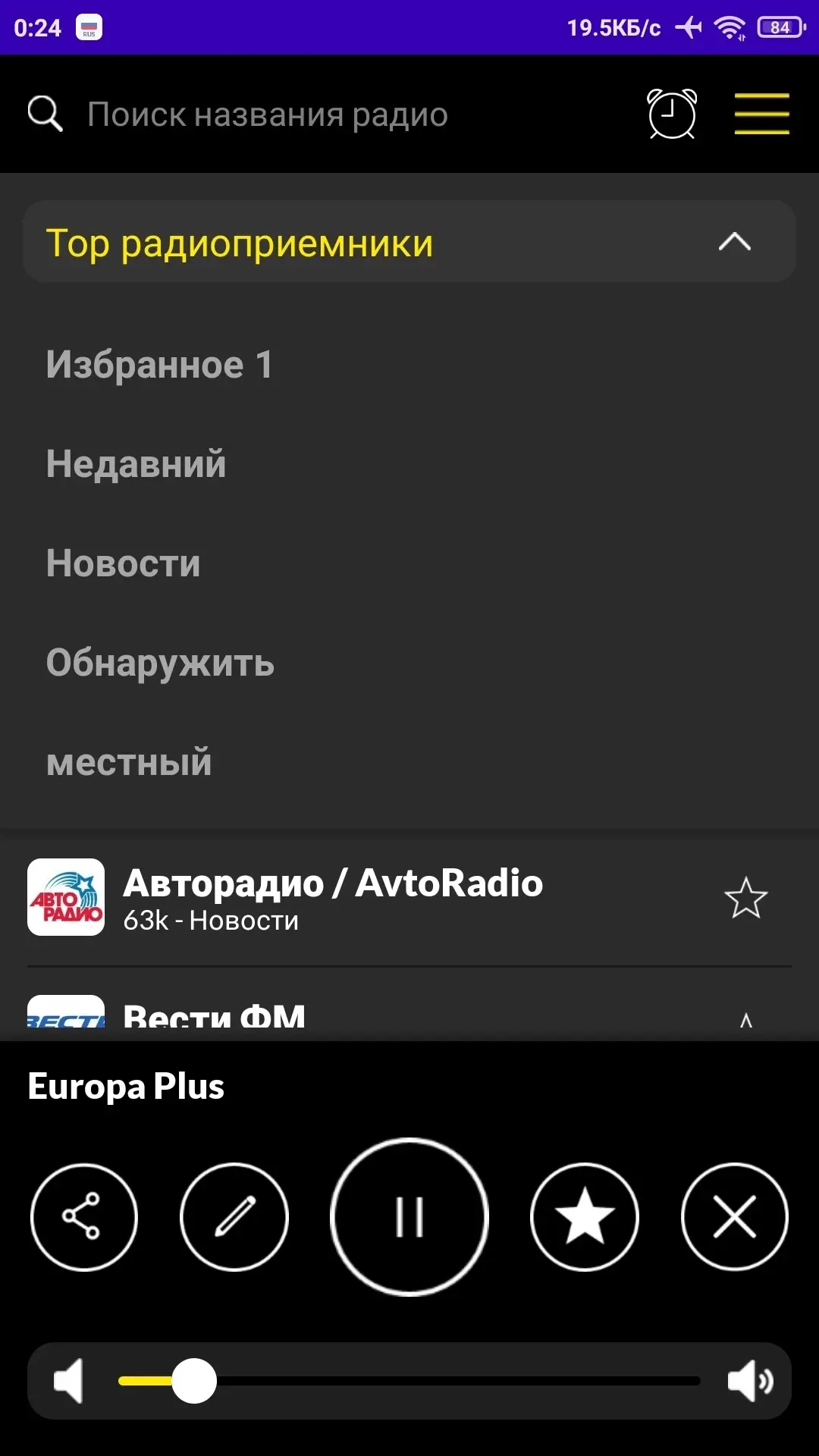Select Избранное 1 category
The width and height of the screenshot is (819, 1456).
(159, 365)
